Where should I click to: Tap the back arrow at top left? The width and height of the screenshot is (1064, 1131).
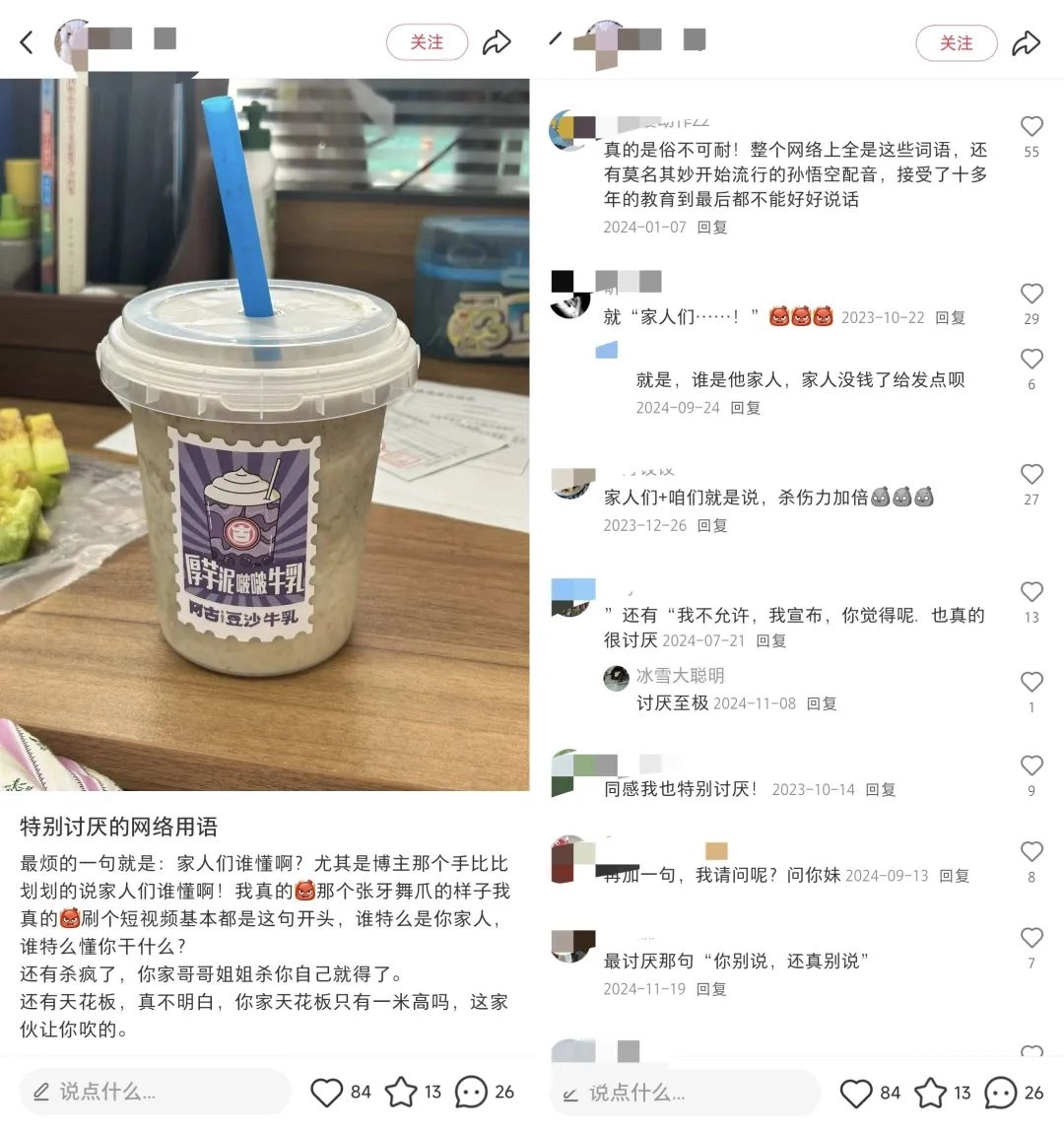click(x=27, y=42)
